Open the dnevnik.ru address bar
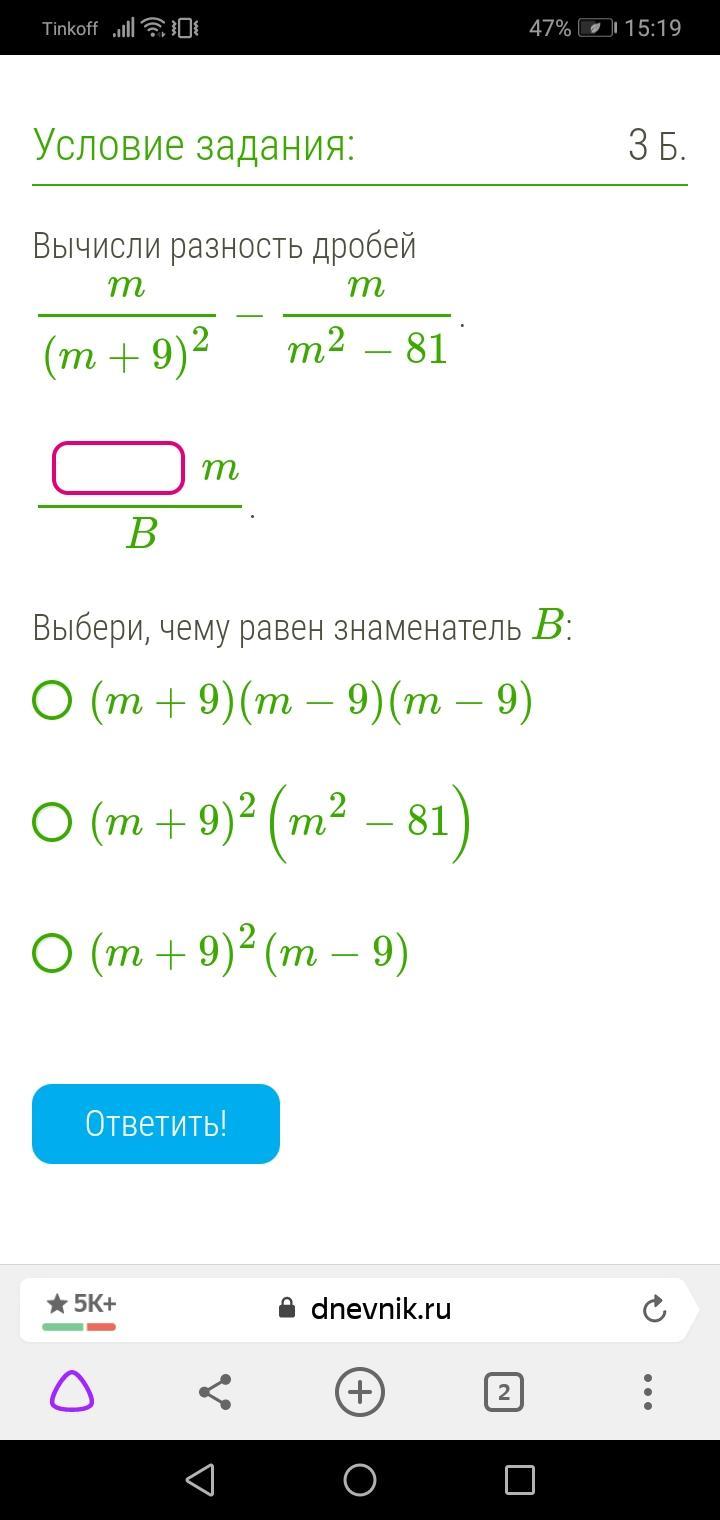720x1520 pixels. (x=366, y=1308)
